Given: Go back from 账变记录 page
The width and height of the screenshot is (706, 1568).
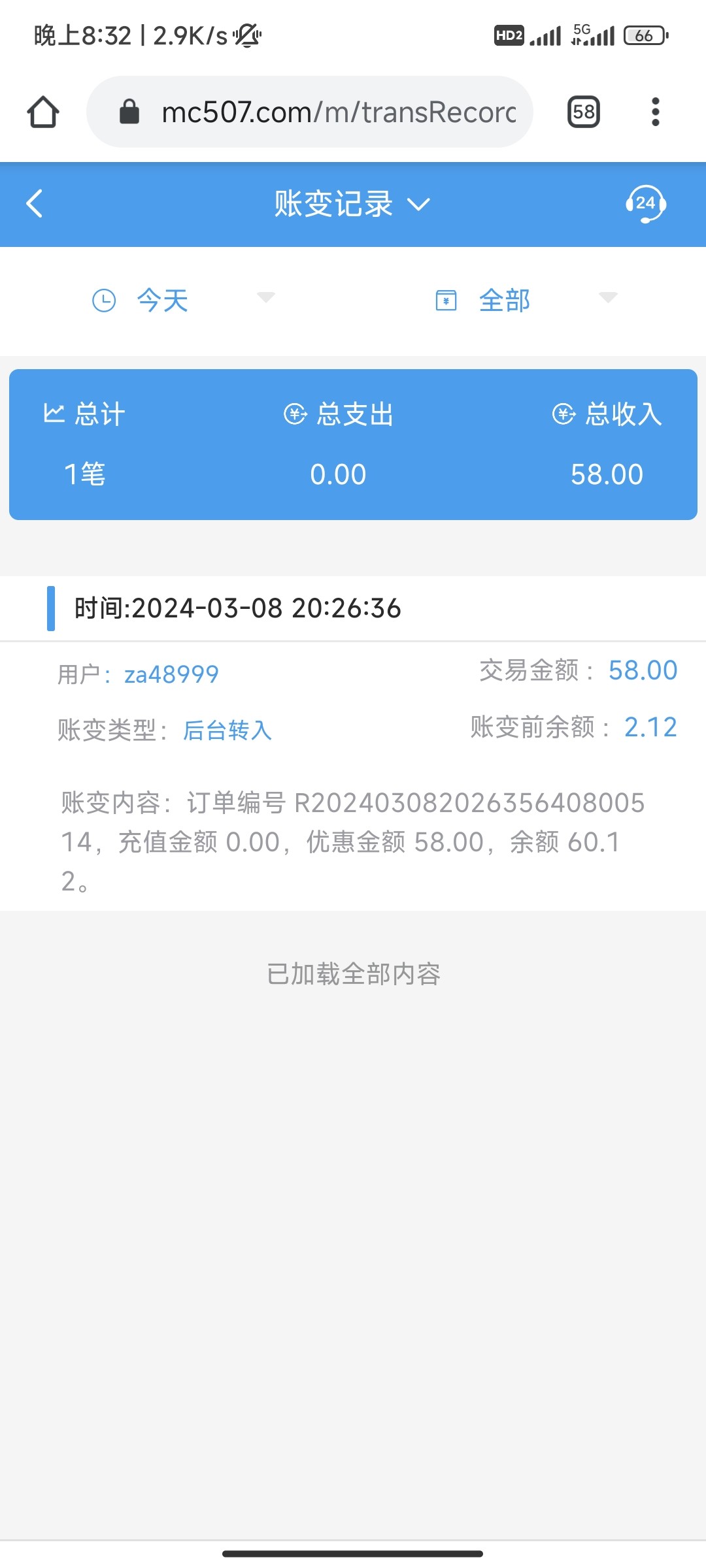Looking at the screenshot, I should (x=35, y=204).
